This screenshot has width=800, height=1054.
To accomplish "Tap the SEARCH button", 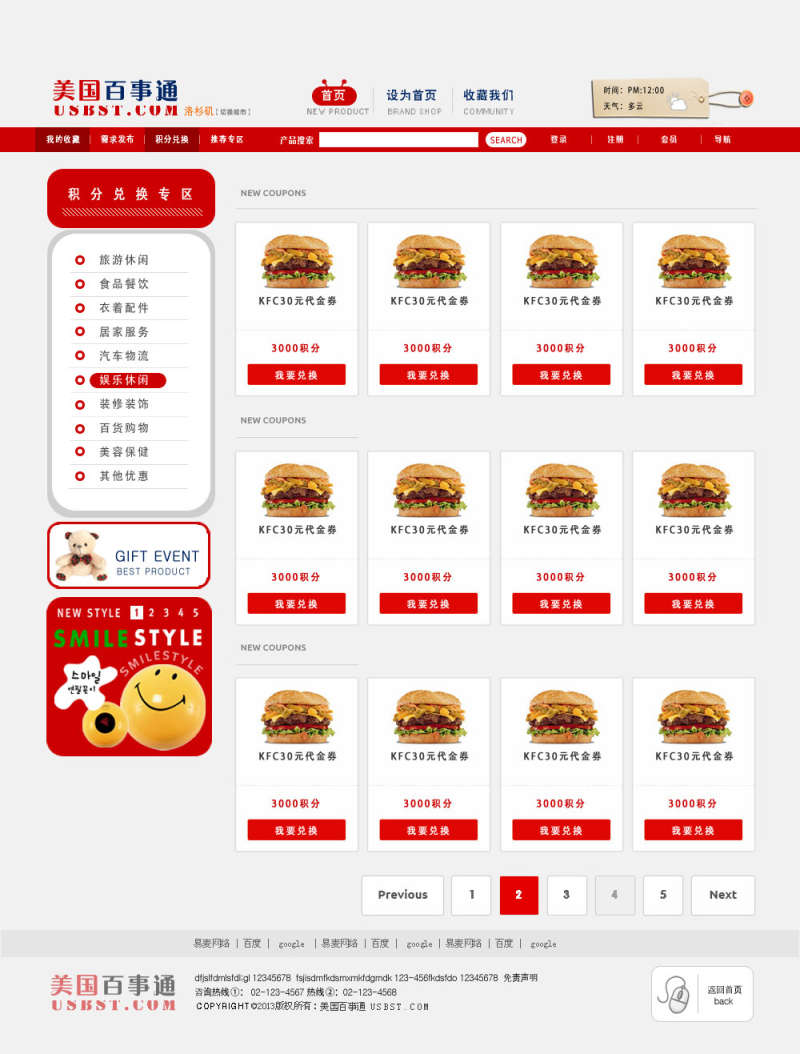I will coord(506,140).
